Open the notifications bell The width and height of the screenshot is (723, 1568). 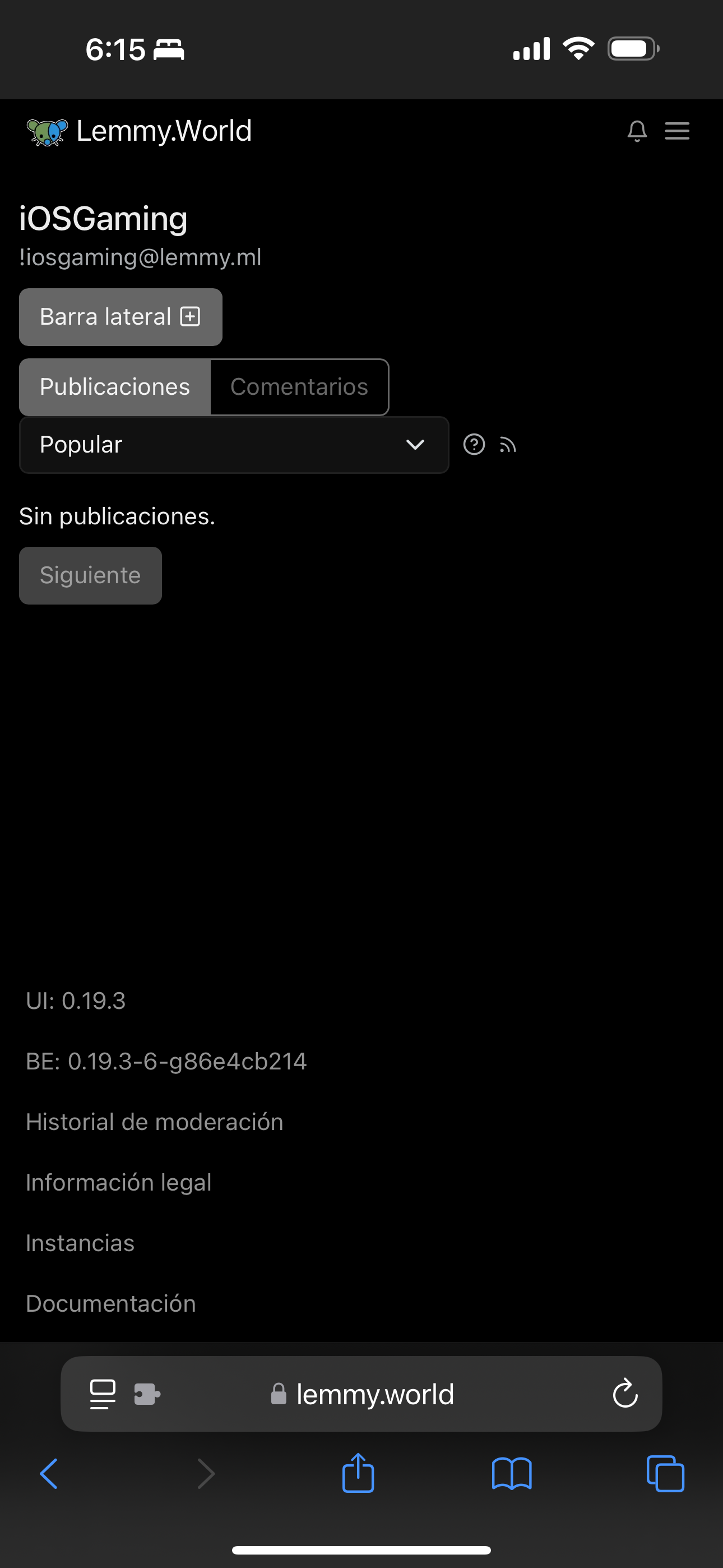point(637,131)
